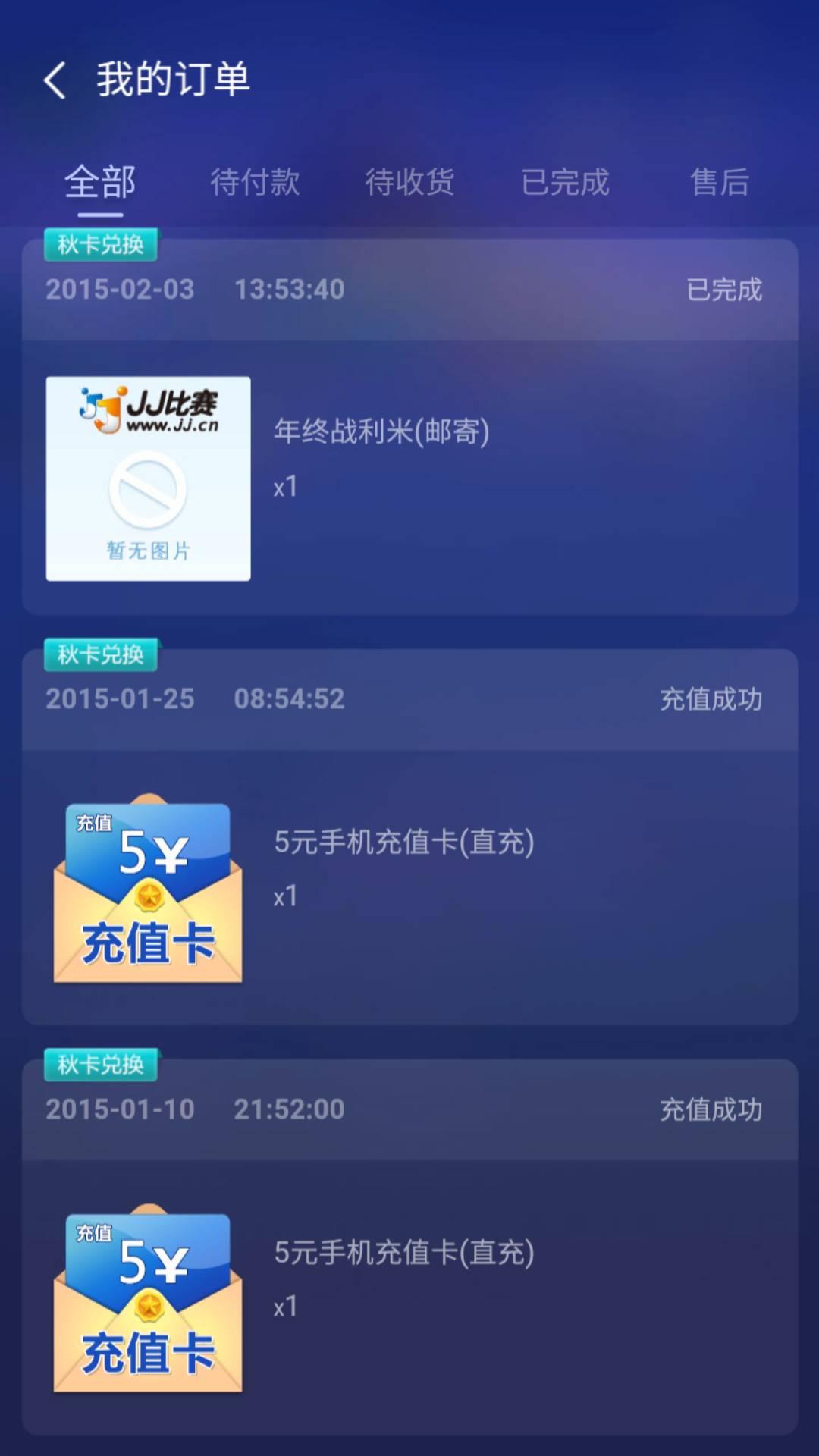The image size is (819, 1456).
Task: Select the 已完成 tab
Action: [565, 182]
